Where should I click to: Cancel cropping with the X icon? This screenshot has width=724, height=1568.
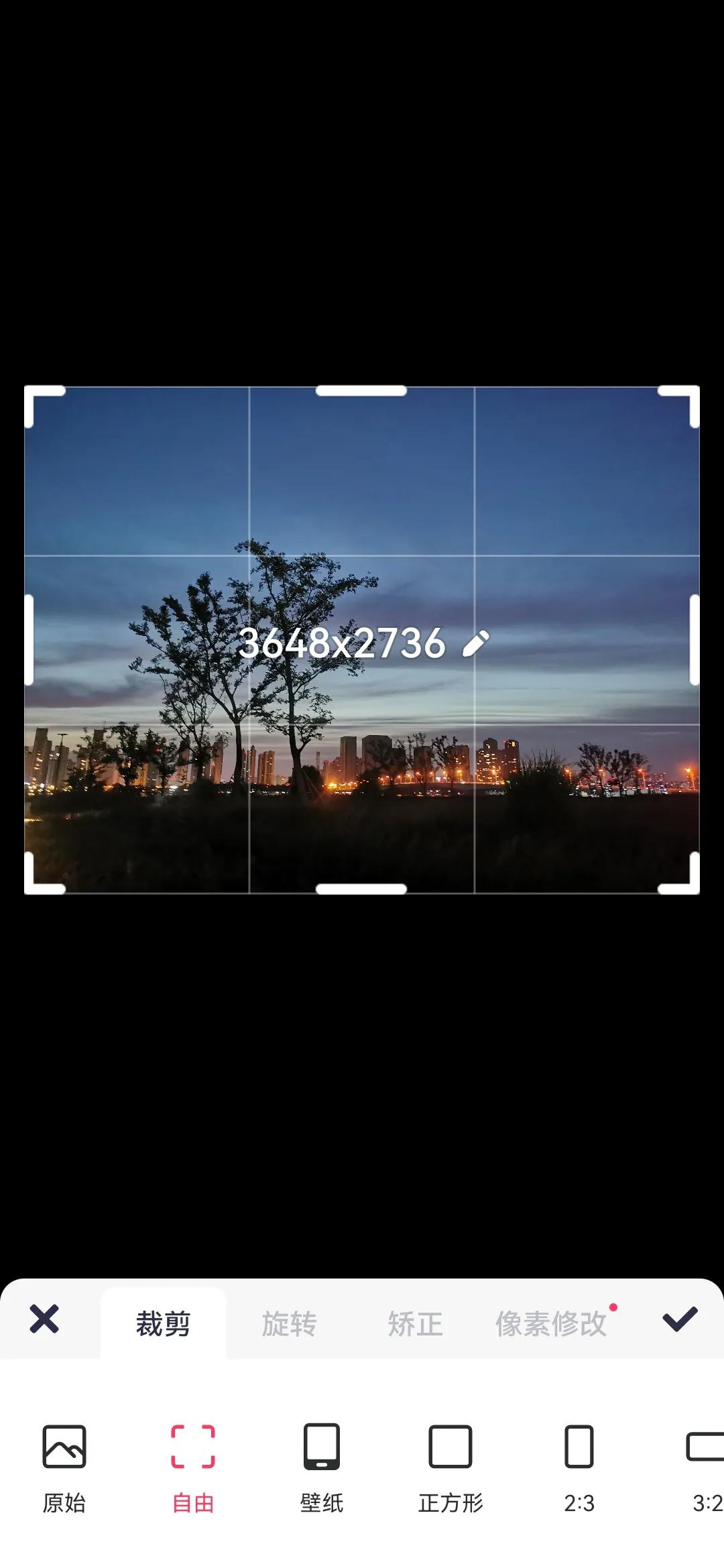click(x=44, y=1319)
